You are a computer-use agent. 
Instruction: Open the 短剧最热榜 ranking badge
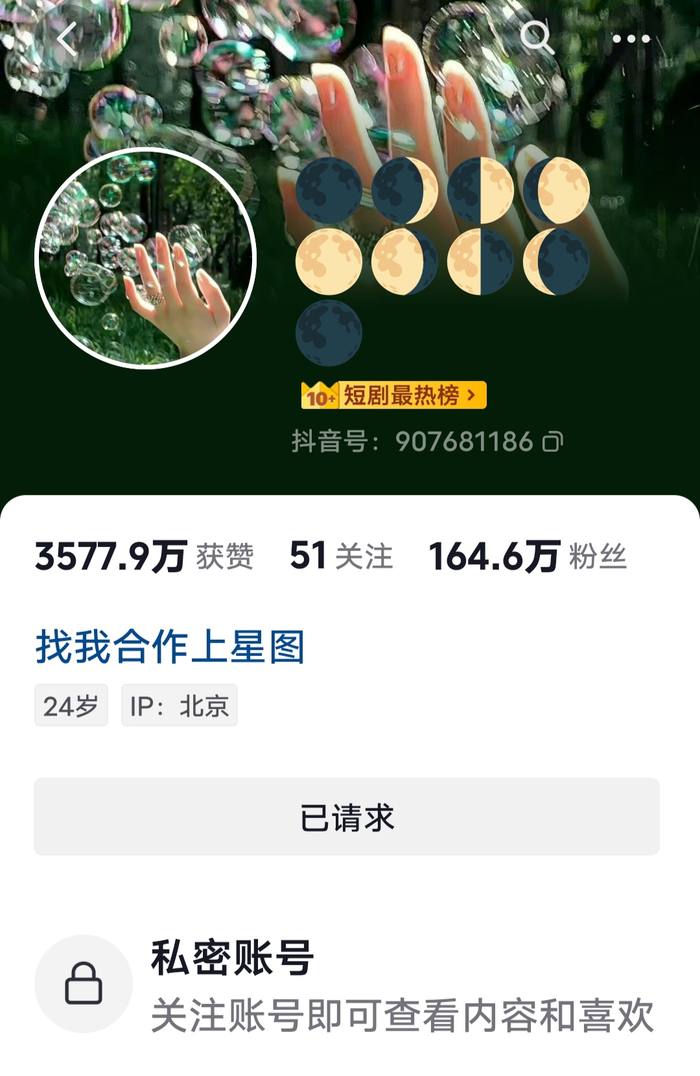point(394,396)
